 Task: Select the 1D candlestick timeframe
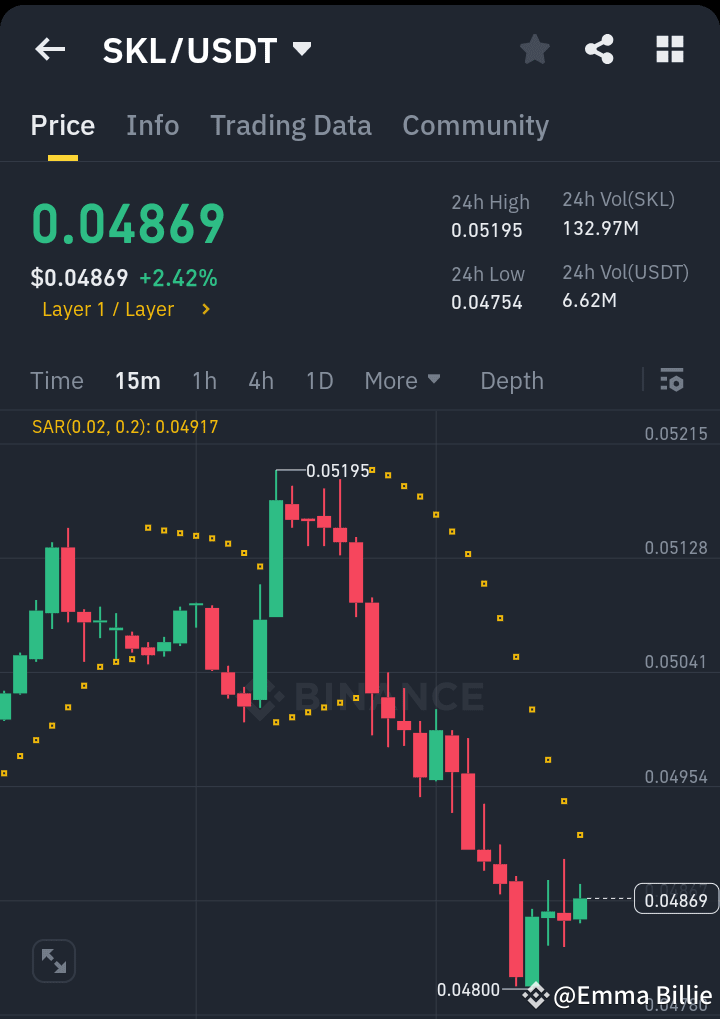pyautogui.click(x=319, y=380)
